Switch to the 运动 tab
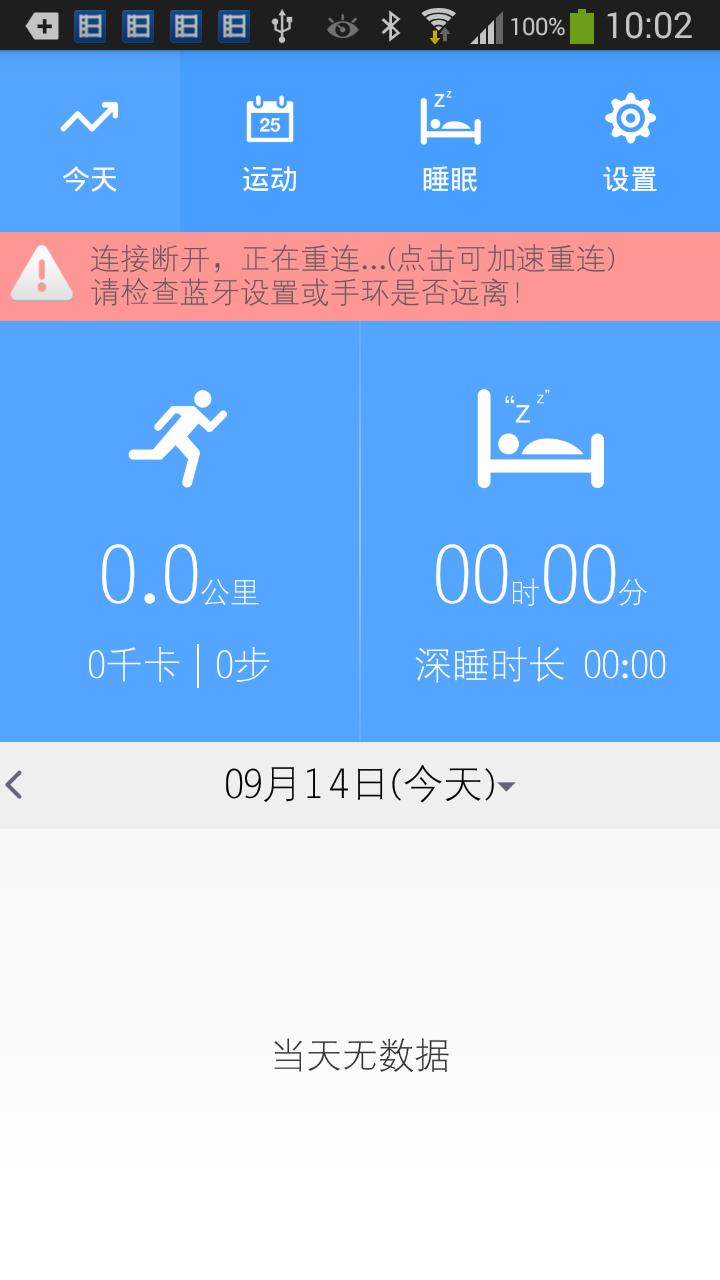Image resolution: width=720 pixels, height=1280 pixels. (268, 142)
